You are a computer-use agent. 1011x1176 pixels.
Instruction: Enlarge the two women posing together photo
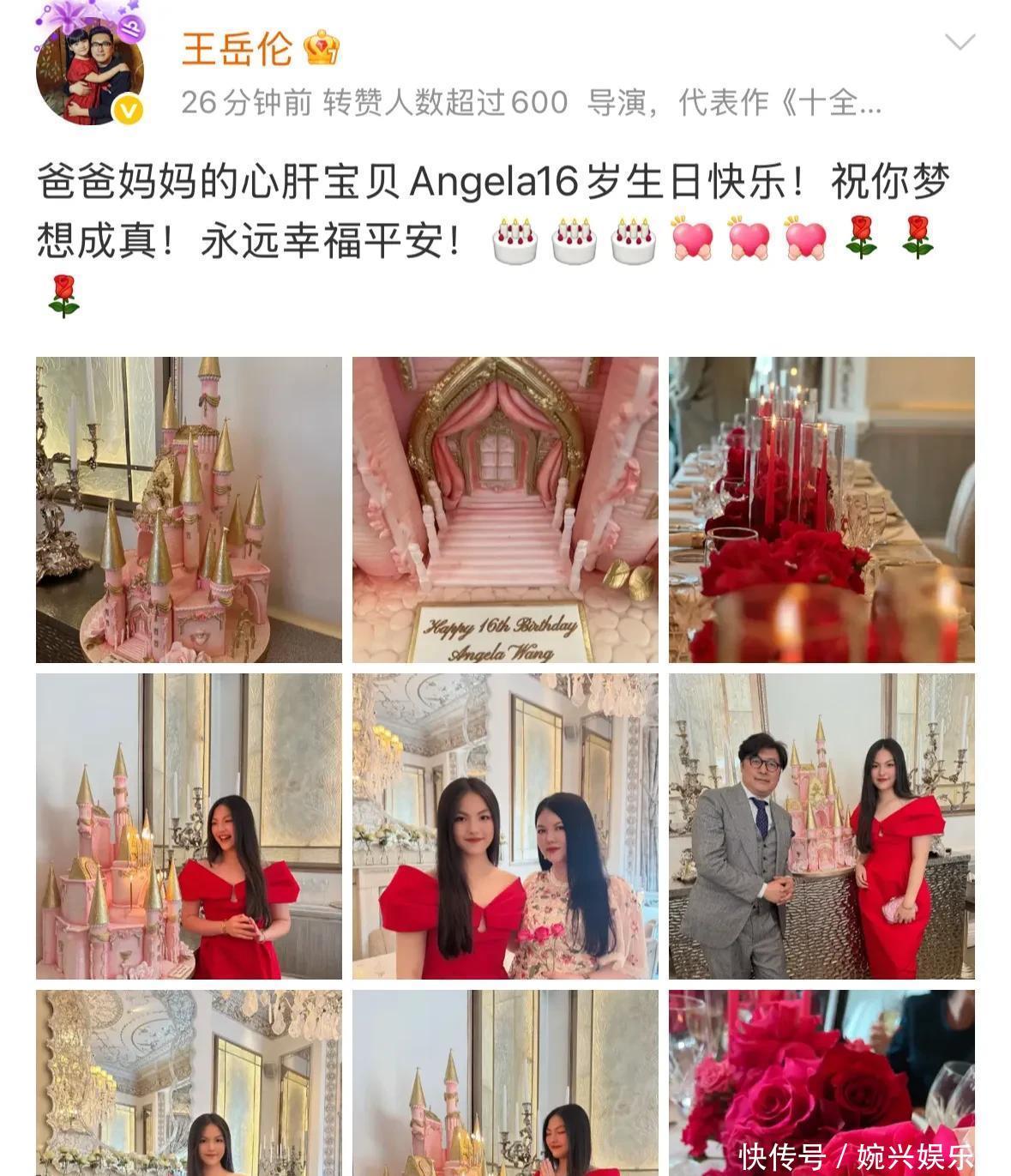[x=505, y=826]
